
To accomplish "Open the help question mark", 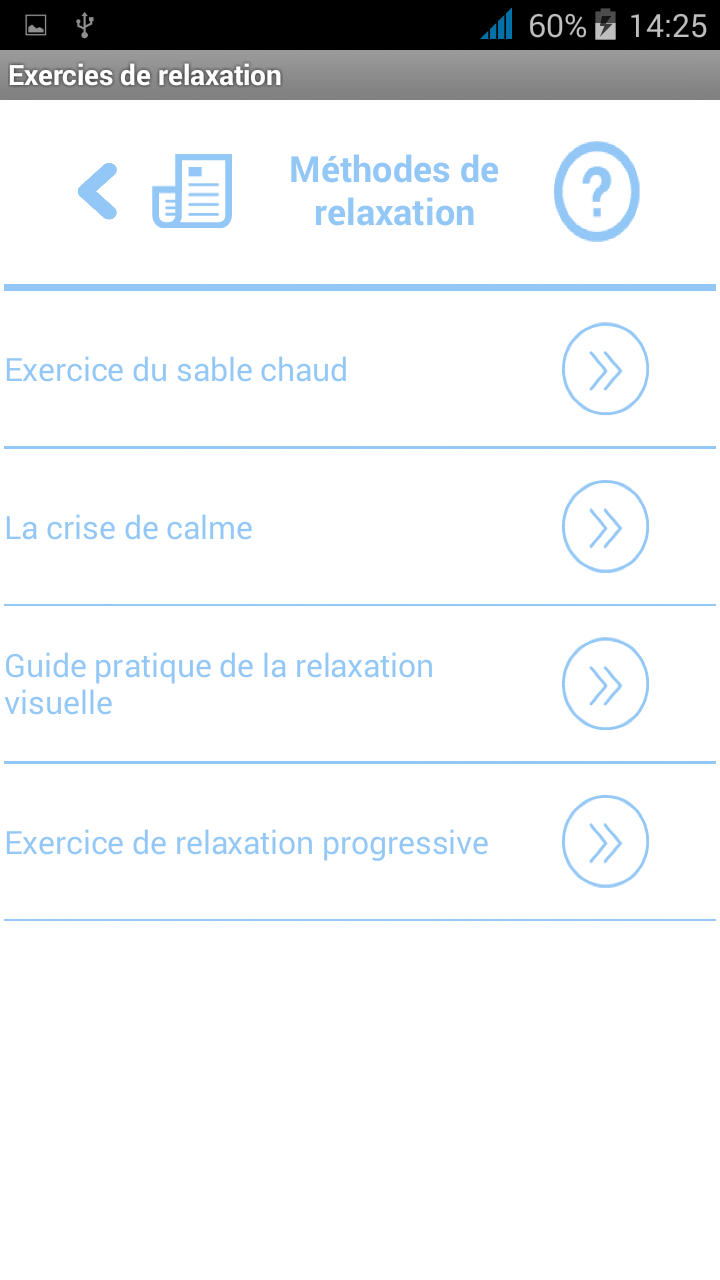I will (x=597, y=191).
